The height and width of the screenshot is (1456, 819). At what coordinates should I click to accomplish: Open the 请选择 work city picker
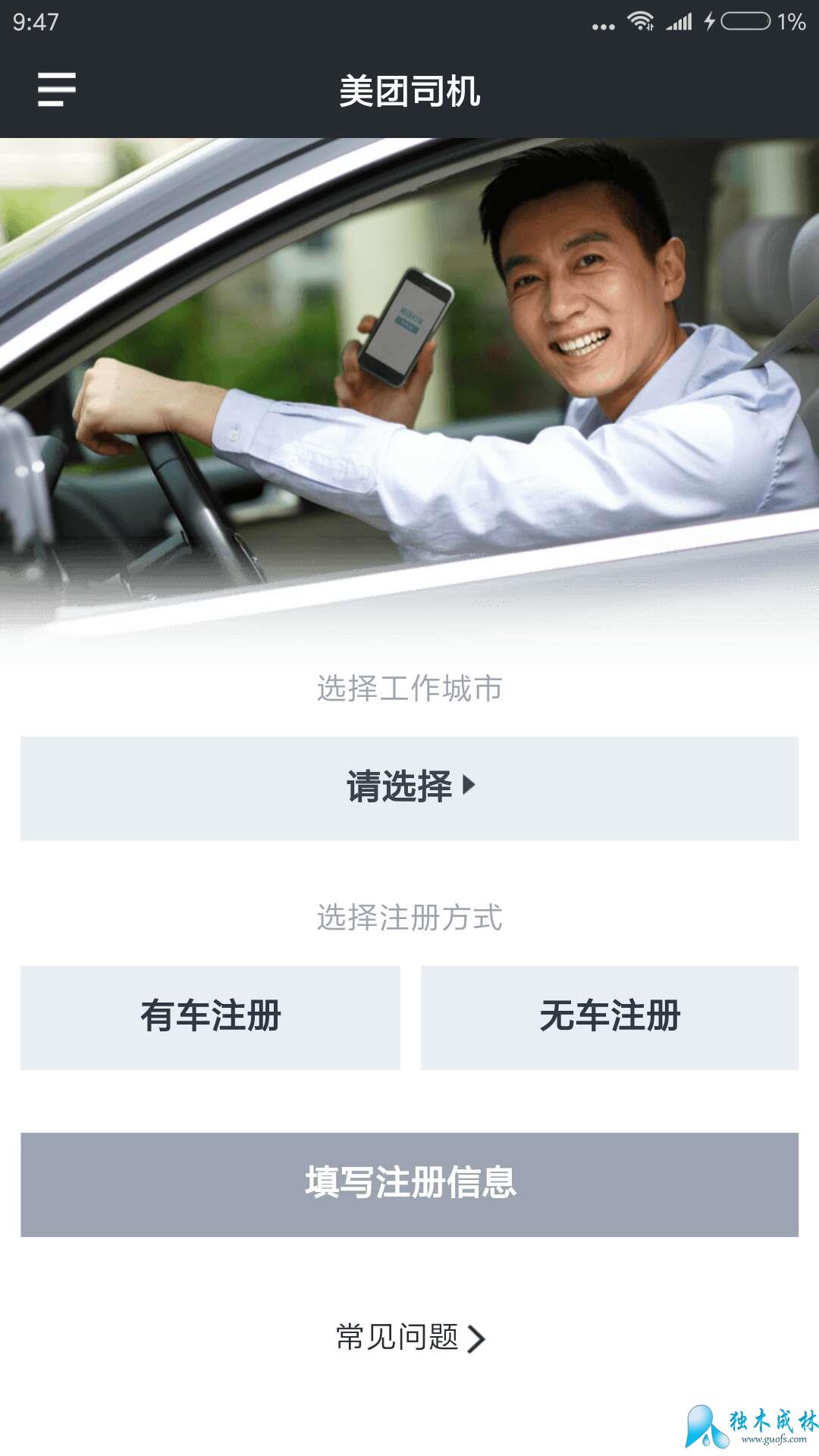click(x=409, y=788)
